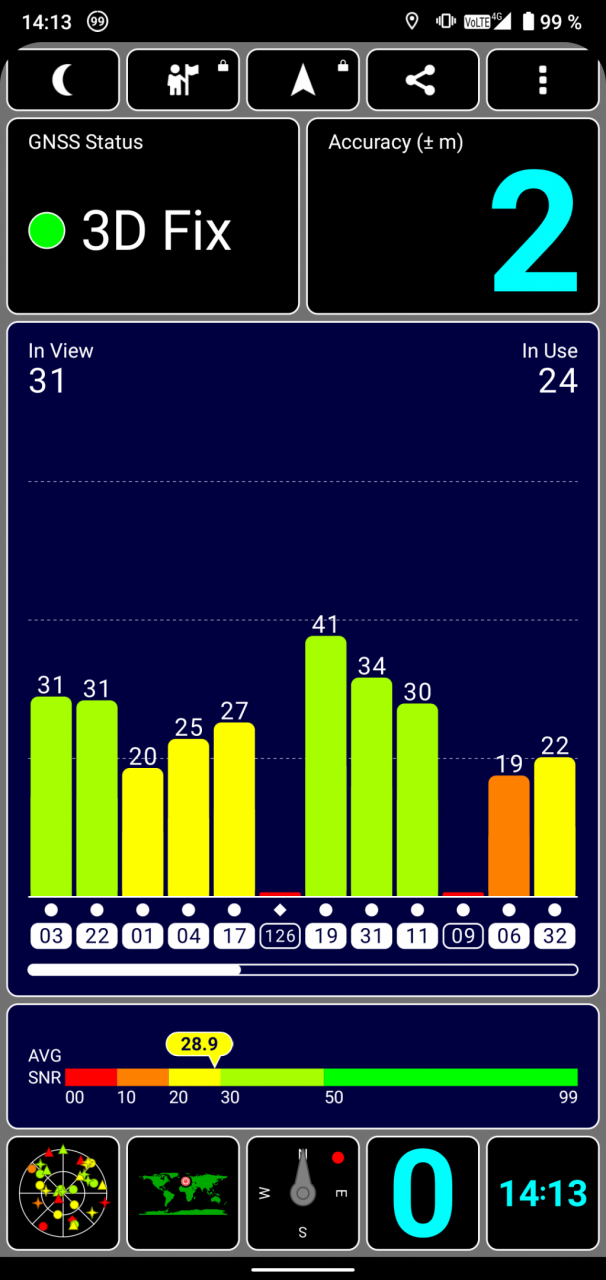The image size is (606, 1280).
Task: Share the current GNSS data
Action: 423,80
